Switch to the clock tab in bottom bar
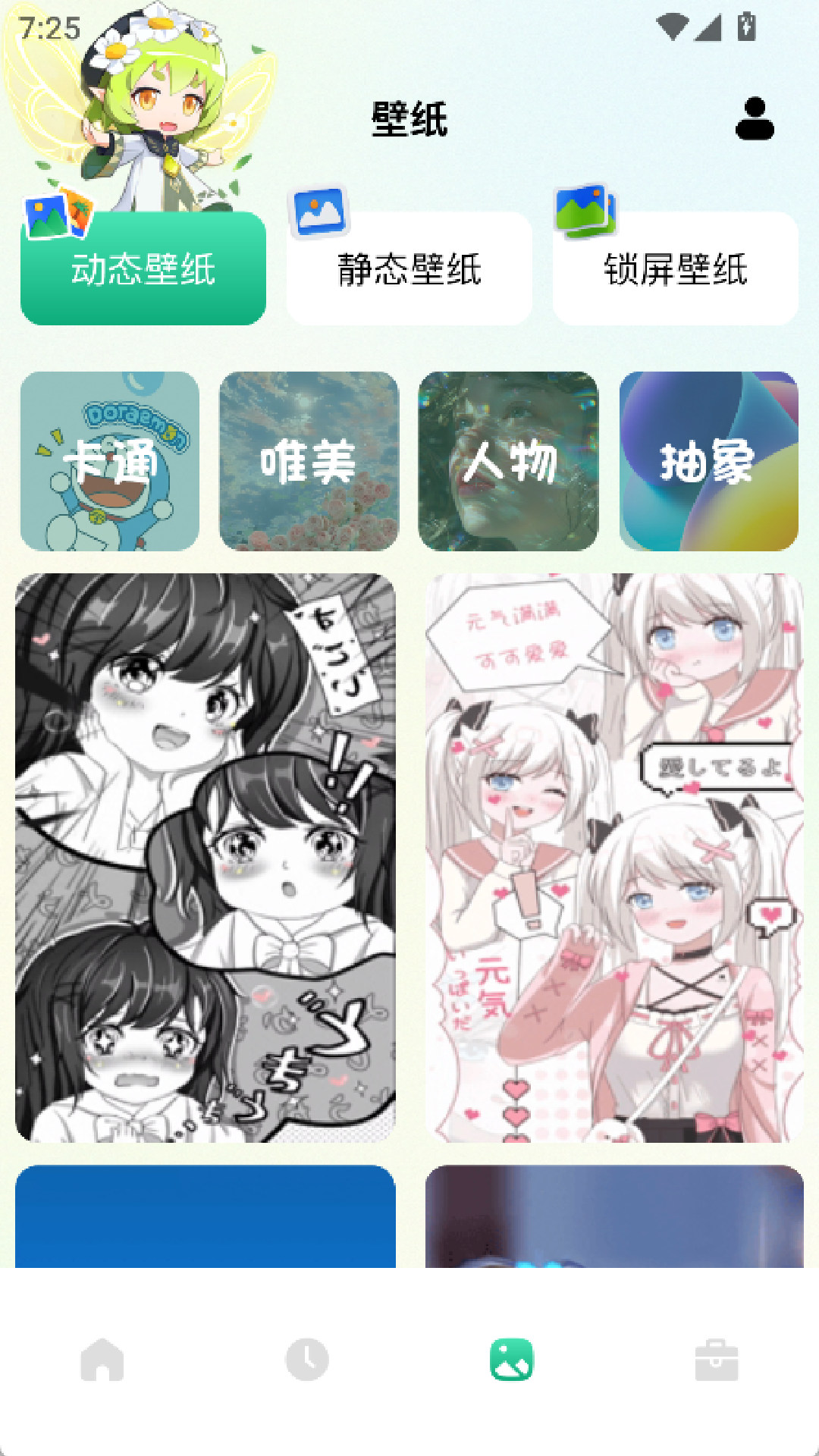This screenshot has width=819, height=1456. [307, 1360]
